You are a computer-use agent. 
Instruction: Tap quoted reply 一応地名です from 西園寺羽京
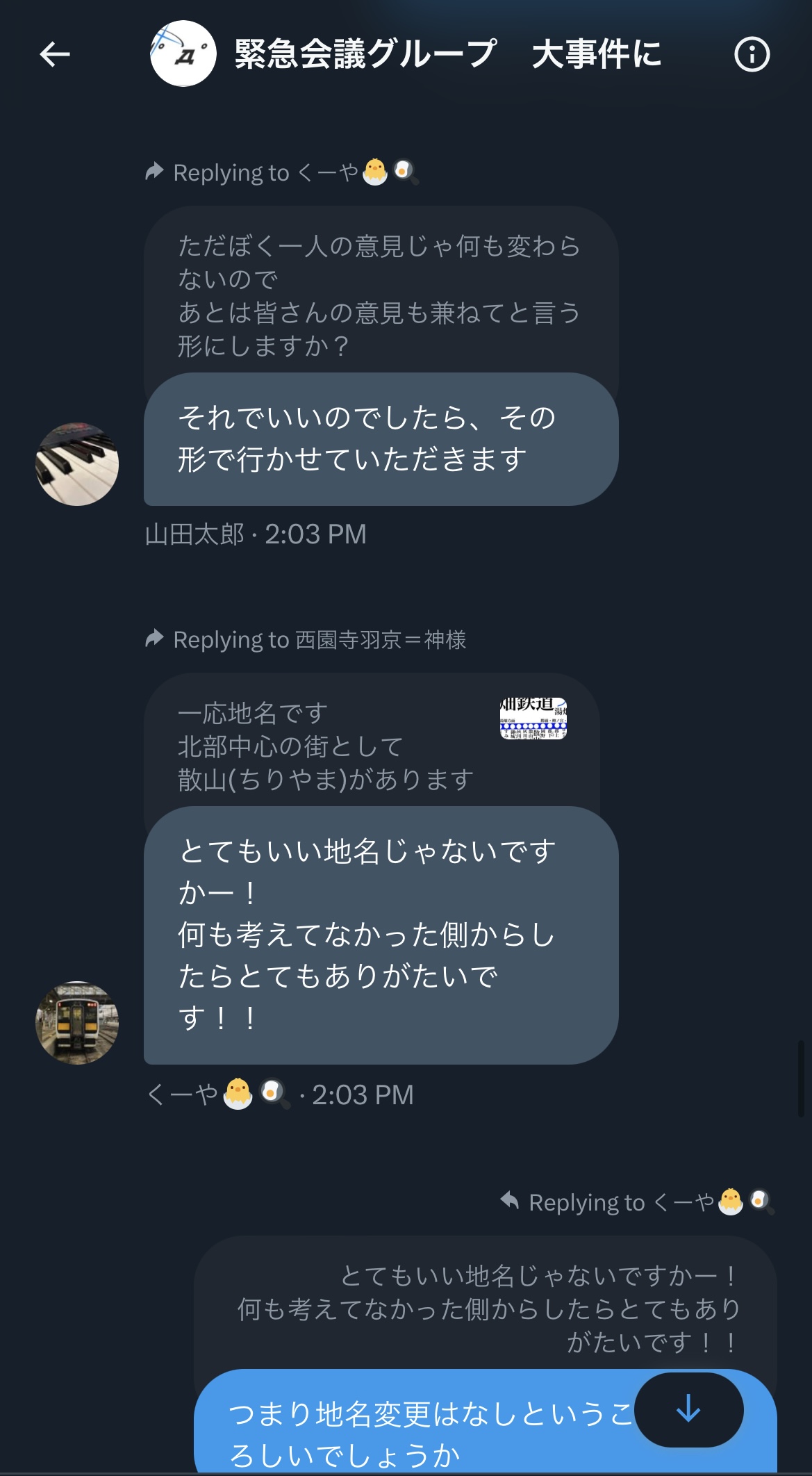coord(372,746)
